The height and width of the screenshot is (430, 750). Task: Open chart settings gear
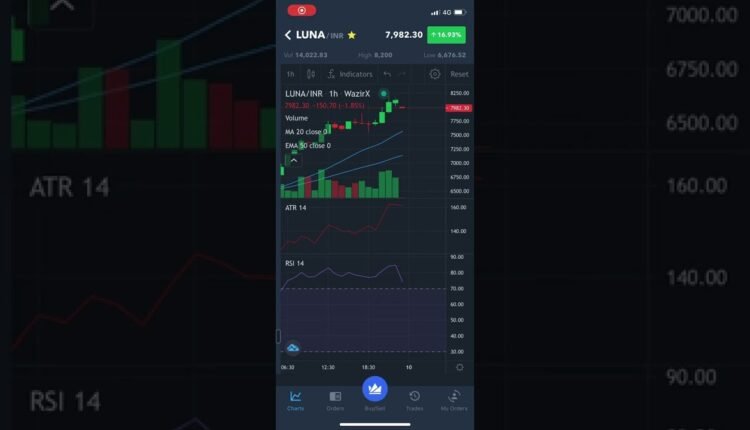(x=435, y=74)
